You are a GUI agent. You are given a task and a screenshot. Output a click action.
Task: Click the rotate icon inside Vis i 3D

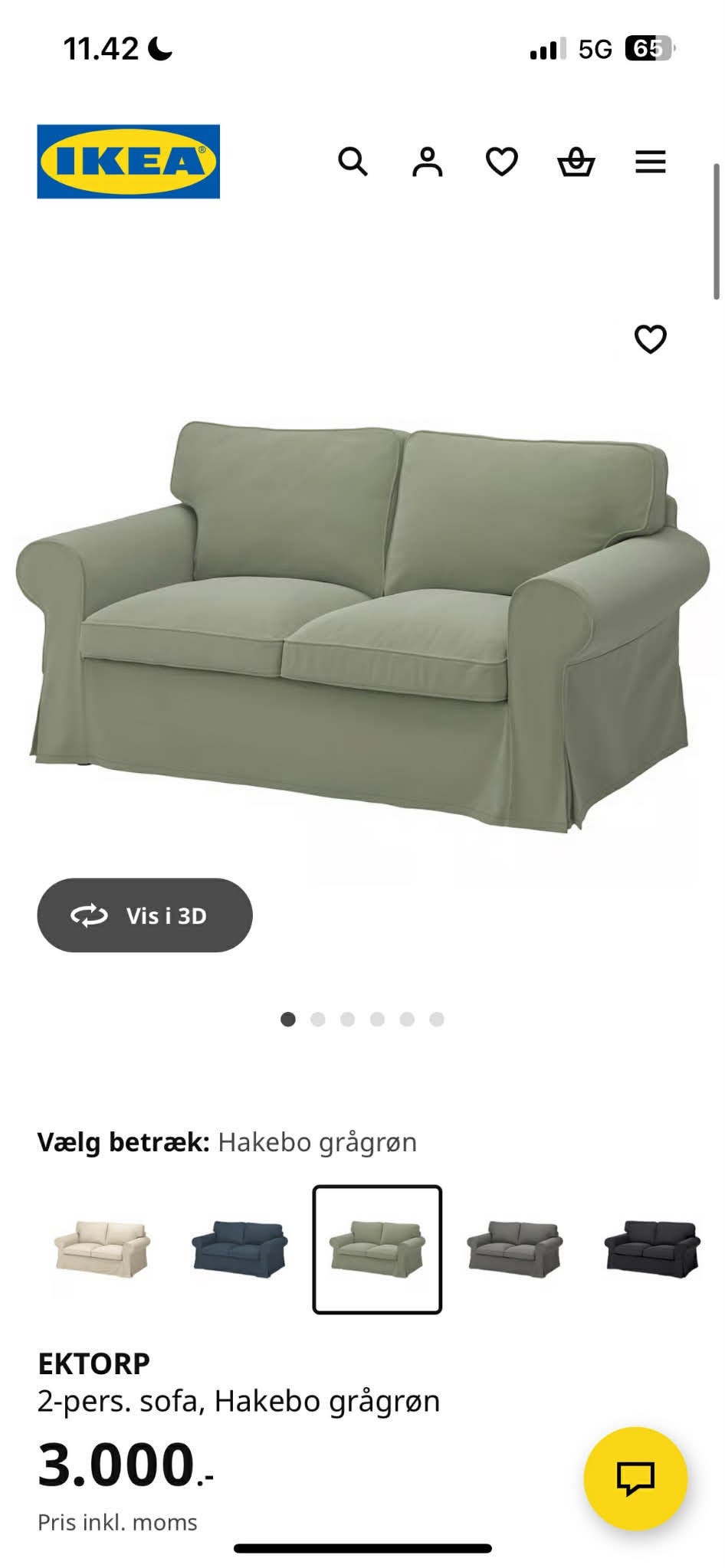[x=89, y=915]
